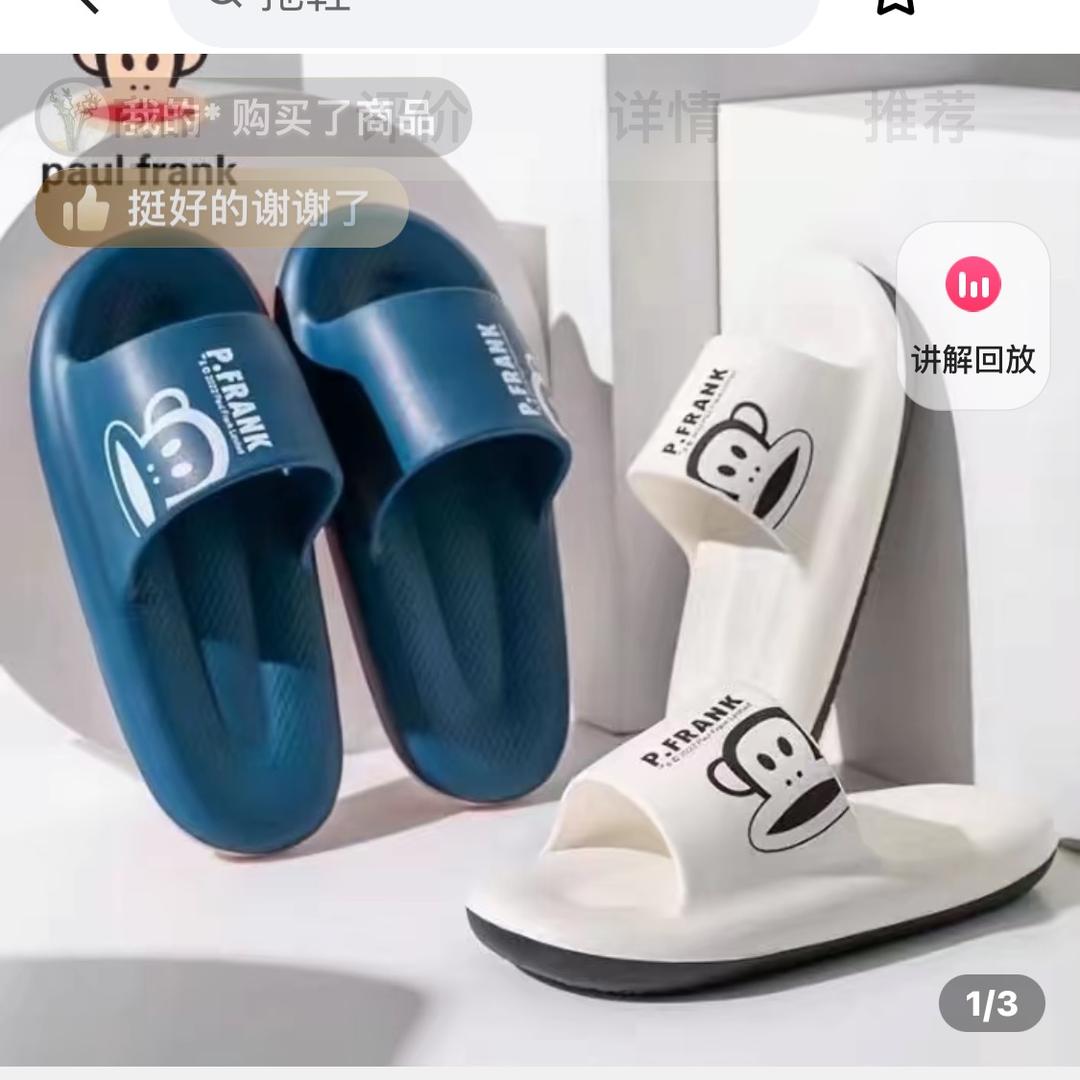This screenshot has height=1080, width=1080.
Task: Open the 讲解回放 replay button
Action: point(973,316)
